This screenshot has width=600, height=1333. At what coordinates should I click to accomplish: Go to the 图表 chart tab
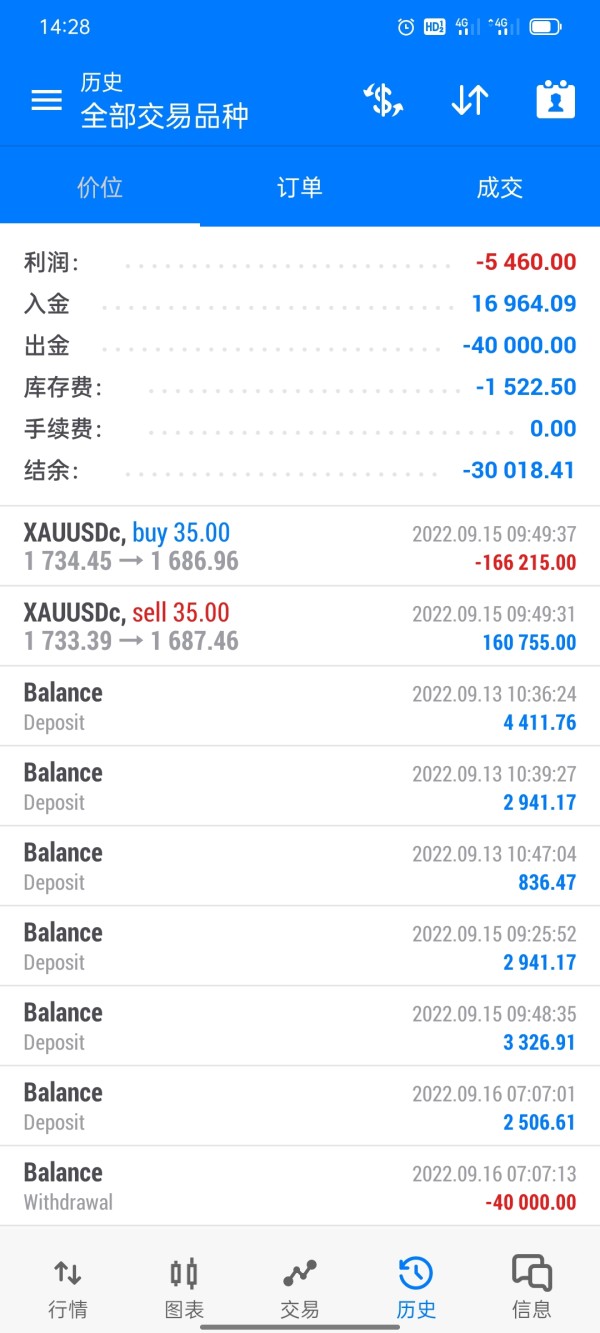[x=184, y=1288]
